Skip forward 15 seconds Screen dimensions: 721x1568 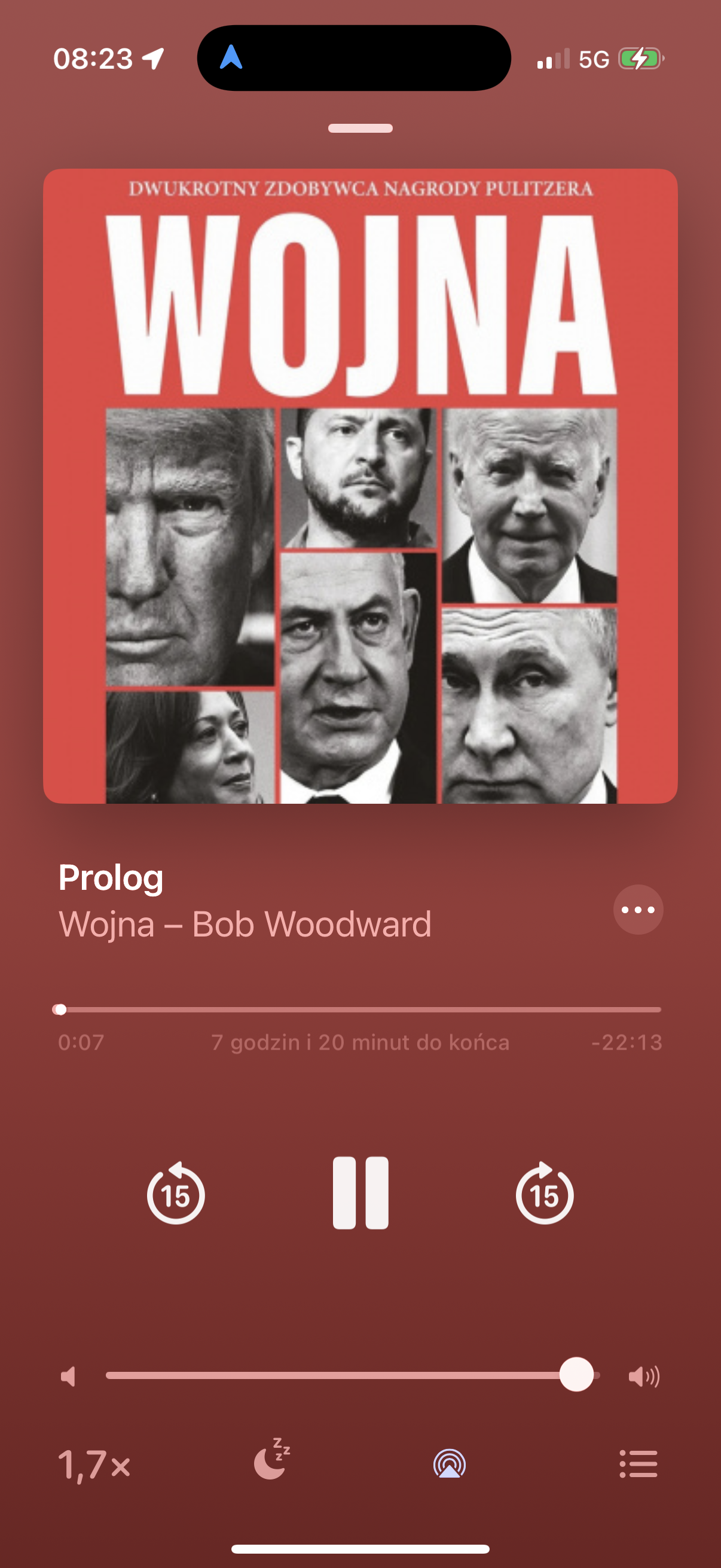(x=545, y=1194)
